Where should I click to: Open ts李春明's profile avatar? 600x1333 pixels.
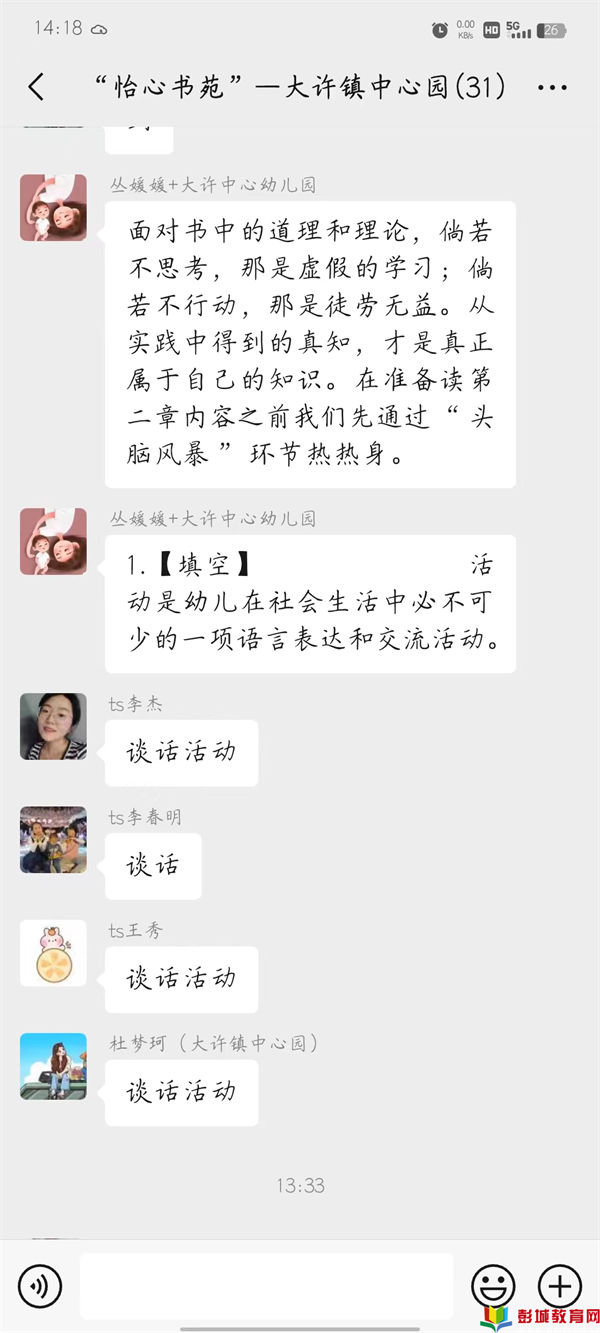(53, 839)
